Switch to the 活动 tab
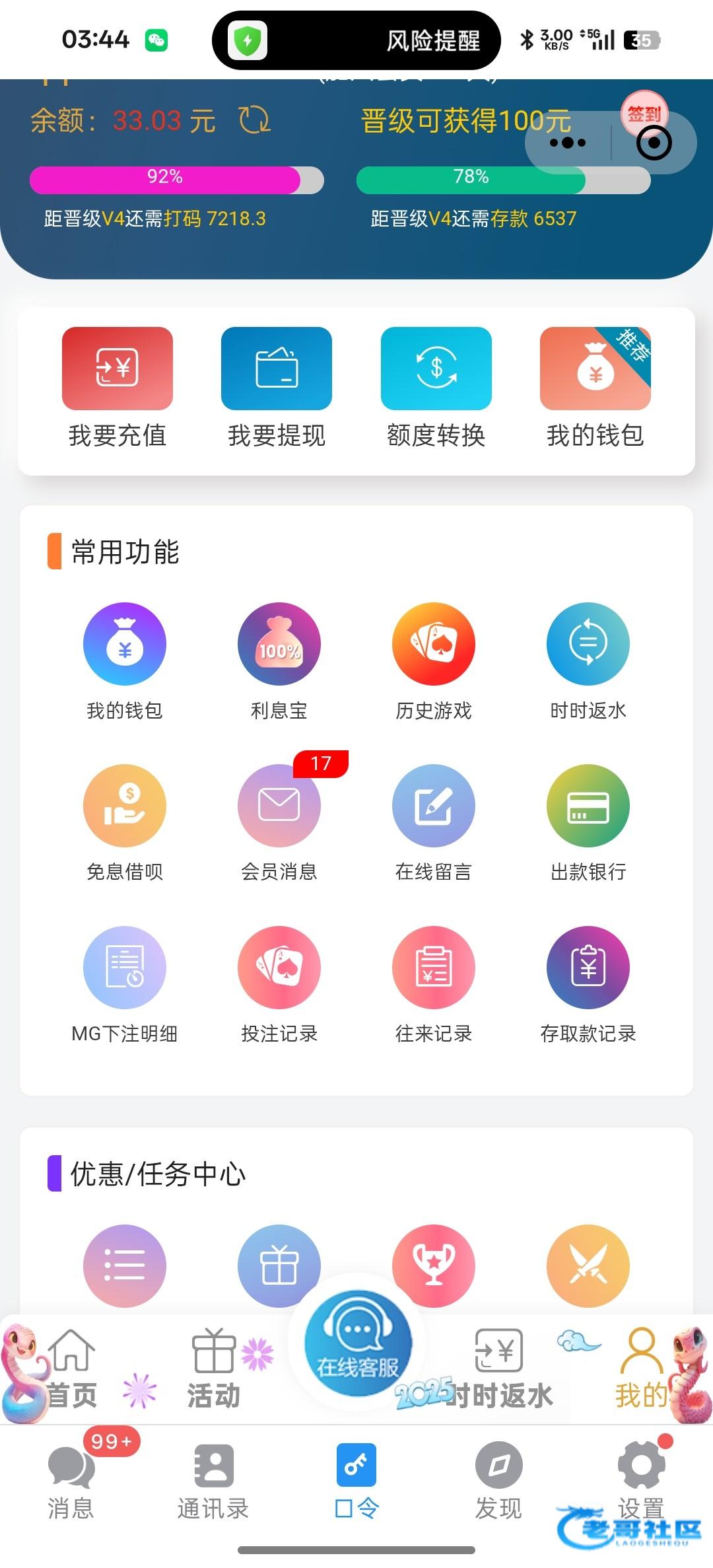 tap(213, 1369)
